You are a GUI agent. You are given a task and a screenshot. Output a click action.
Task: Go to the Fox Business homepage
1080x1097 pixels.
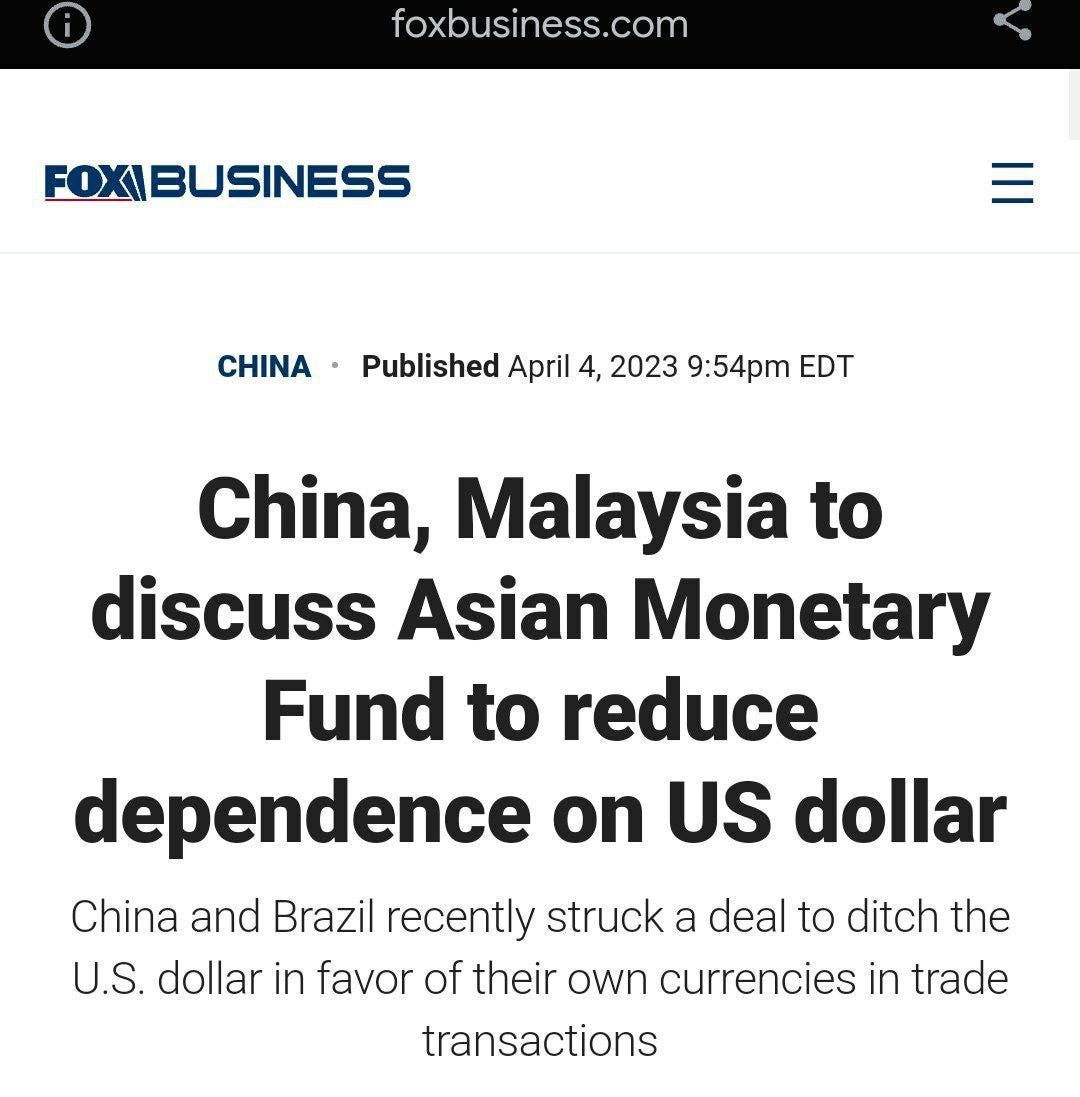pyautogui.click(x=227, y=183)
